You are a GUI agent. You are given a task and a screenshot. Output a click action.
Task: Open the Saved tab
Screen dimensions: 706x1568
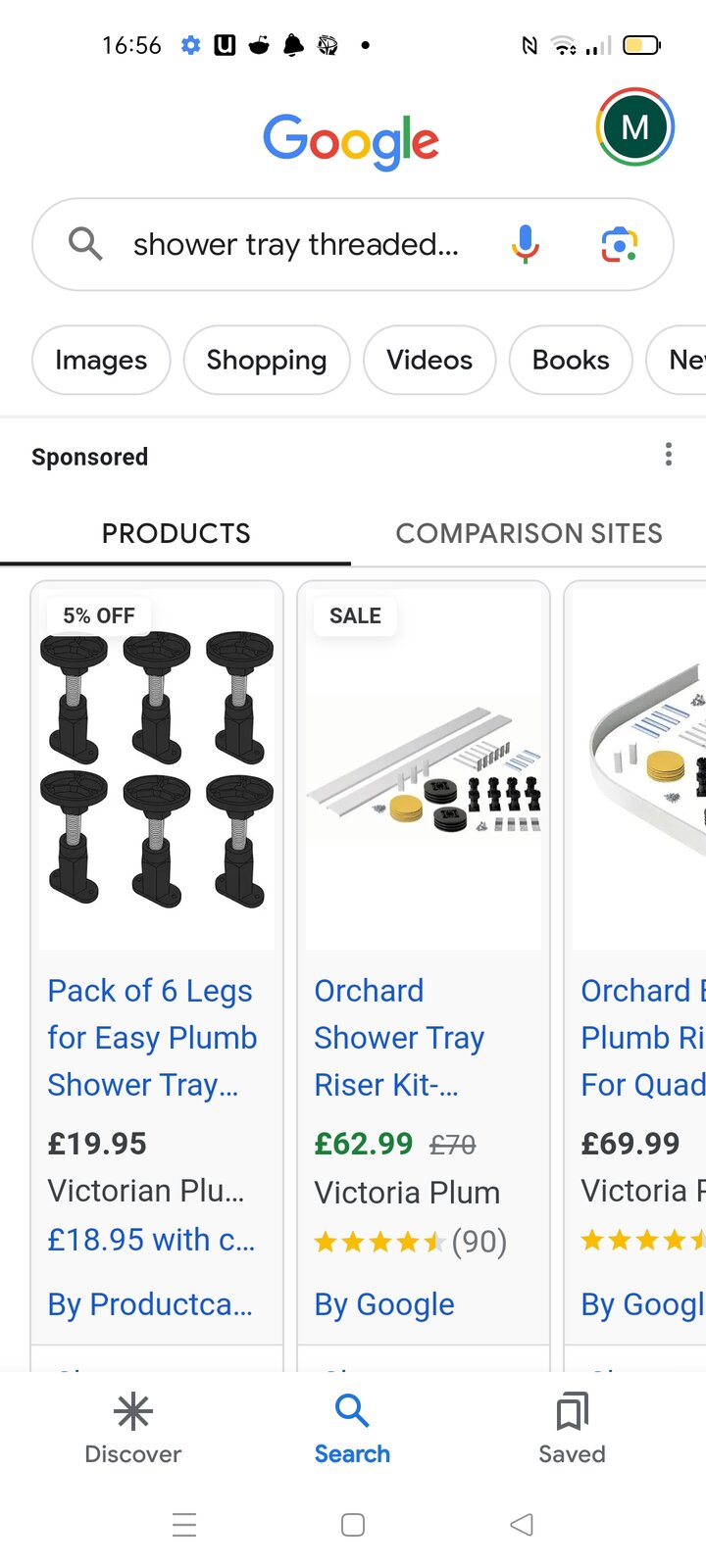click(x=572, y=1429)
